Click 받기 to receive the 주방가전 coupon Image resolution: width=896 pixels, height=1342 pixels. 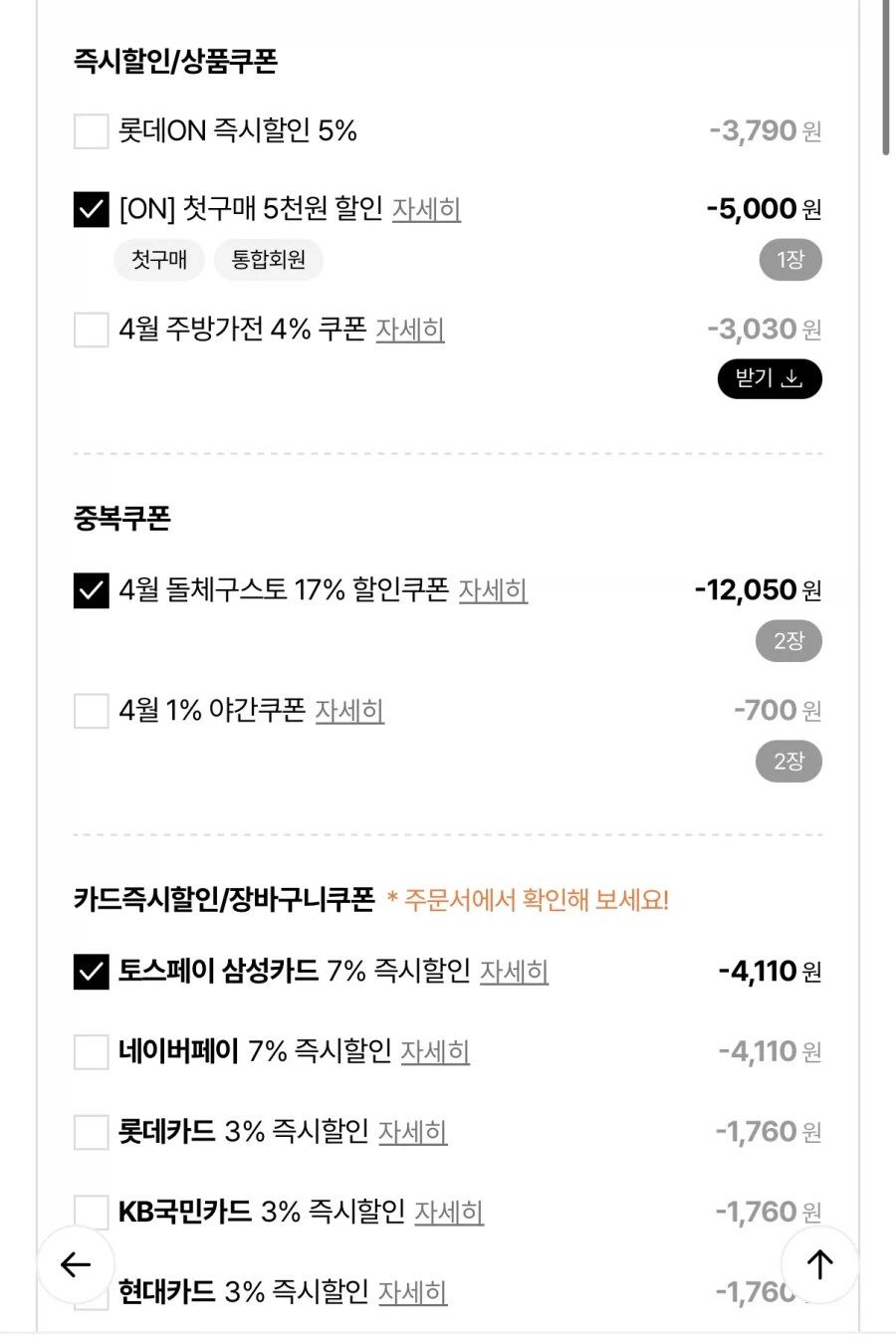point(769,378)
